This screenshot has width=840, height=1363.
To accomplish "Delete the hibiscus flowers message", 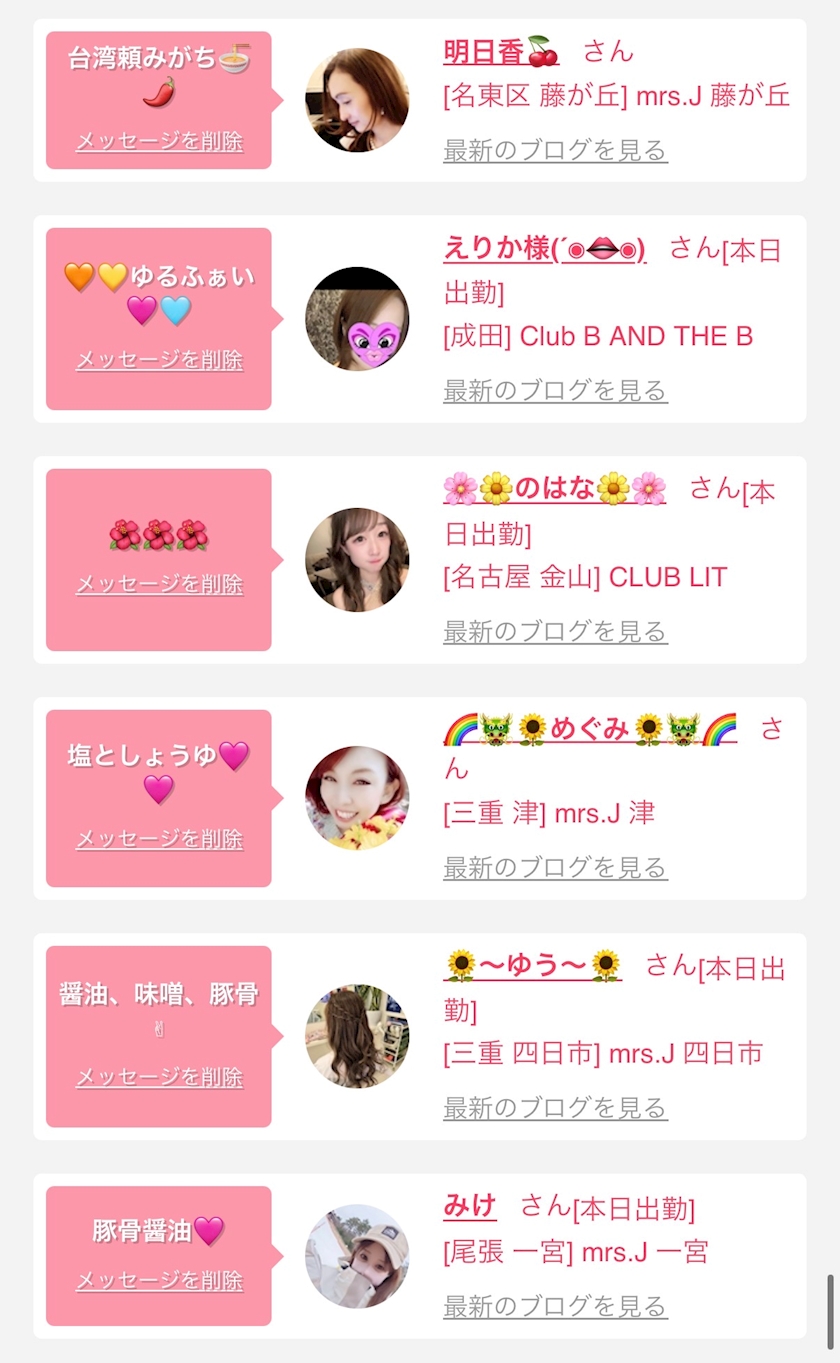I will (x=159, y=584).
